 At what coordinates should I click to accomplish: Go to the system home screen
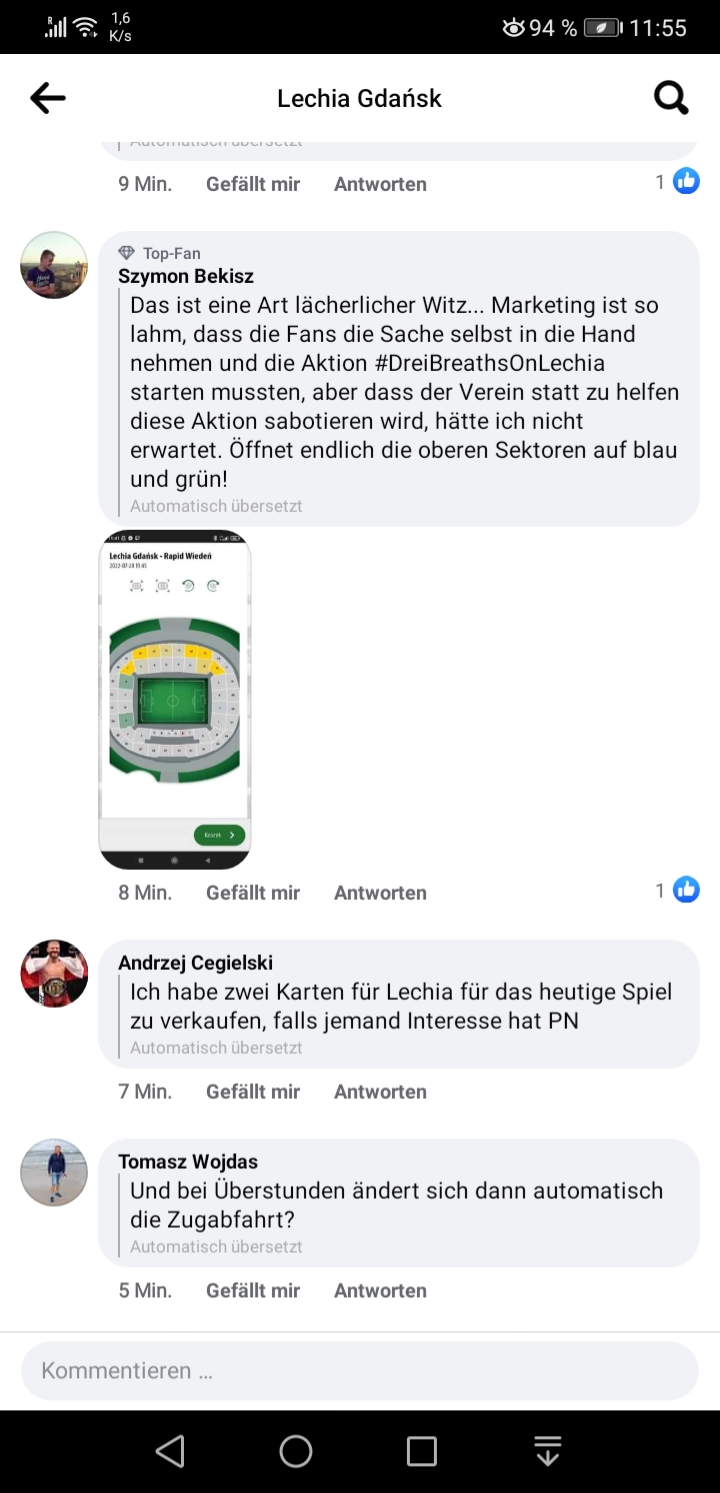click(296, 1451)
